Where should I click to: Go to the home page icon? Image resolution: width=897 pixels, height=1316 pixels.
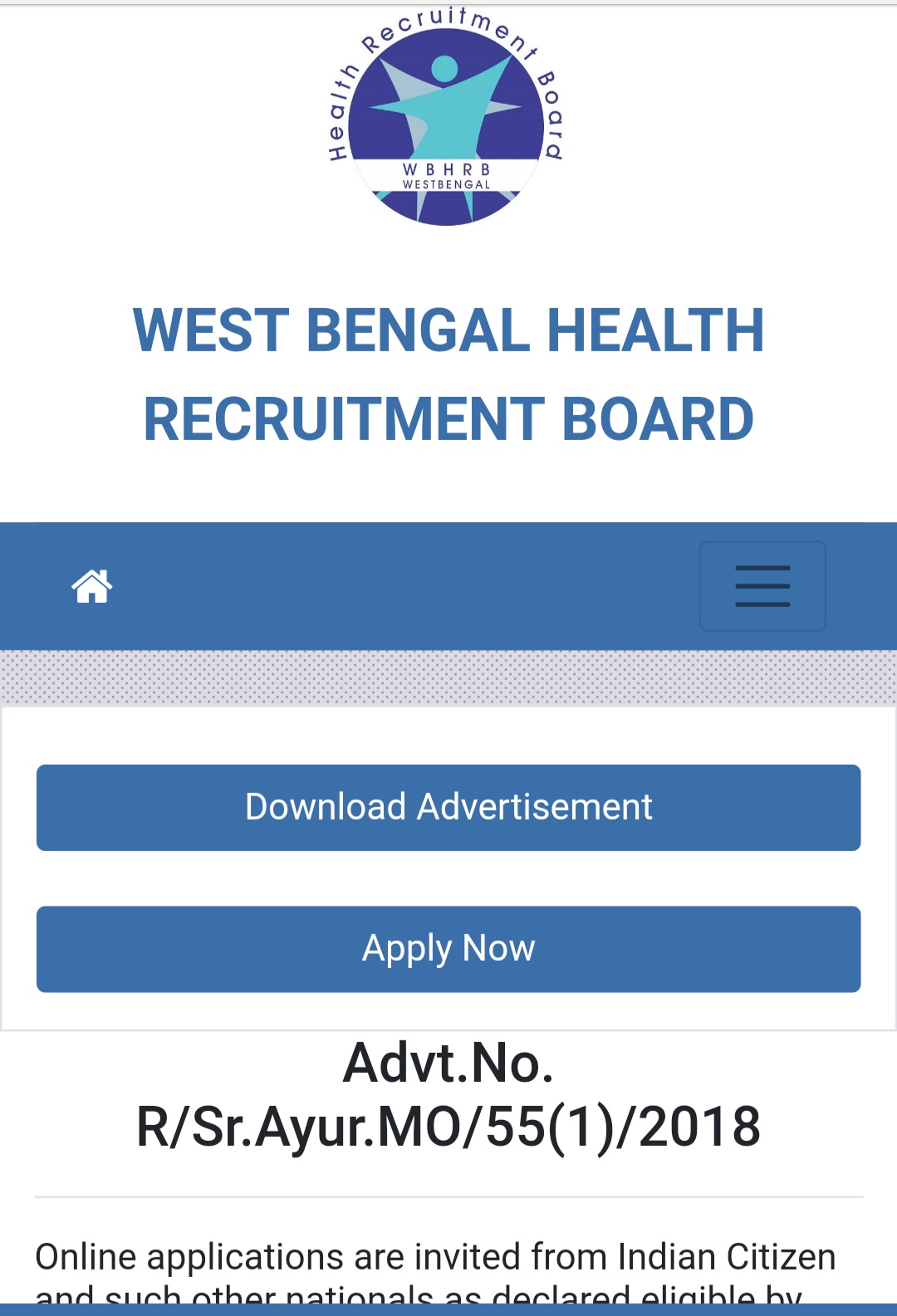91,586
